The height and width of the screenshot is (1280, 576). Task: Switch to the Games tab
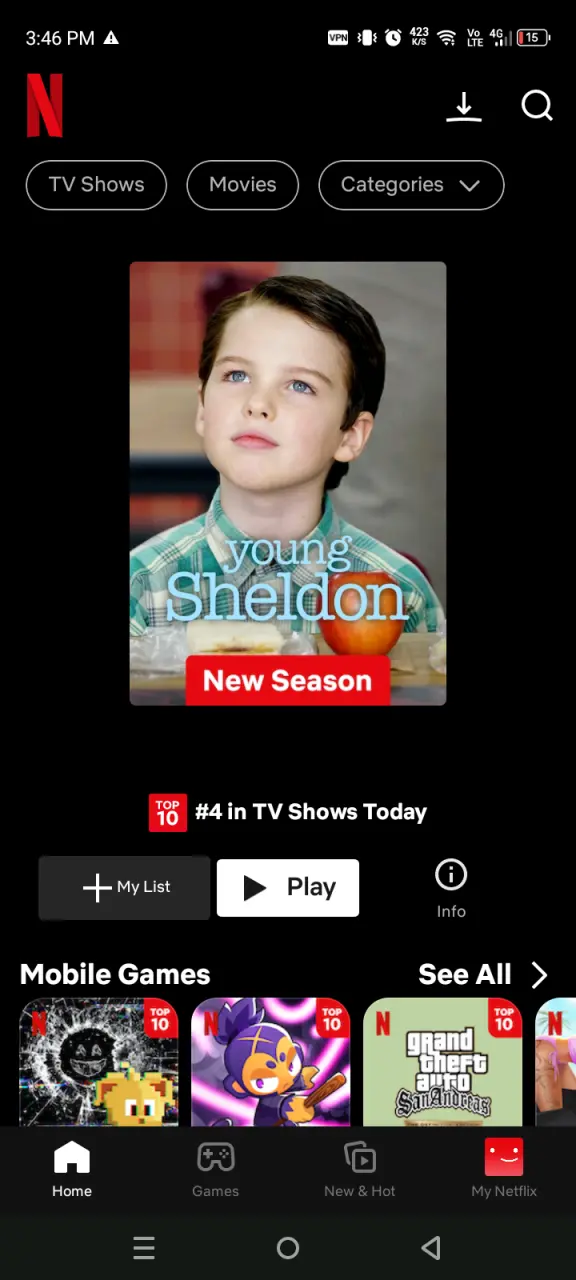[x=216, y=1170]
